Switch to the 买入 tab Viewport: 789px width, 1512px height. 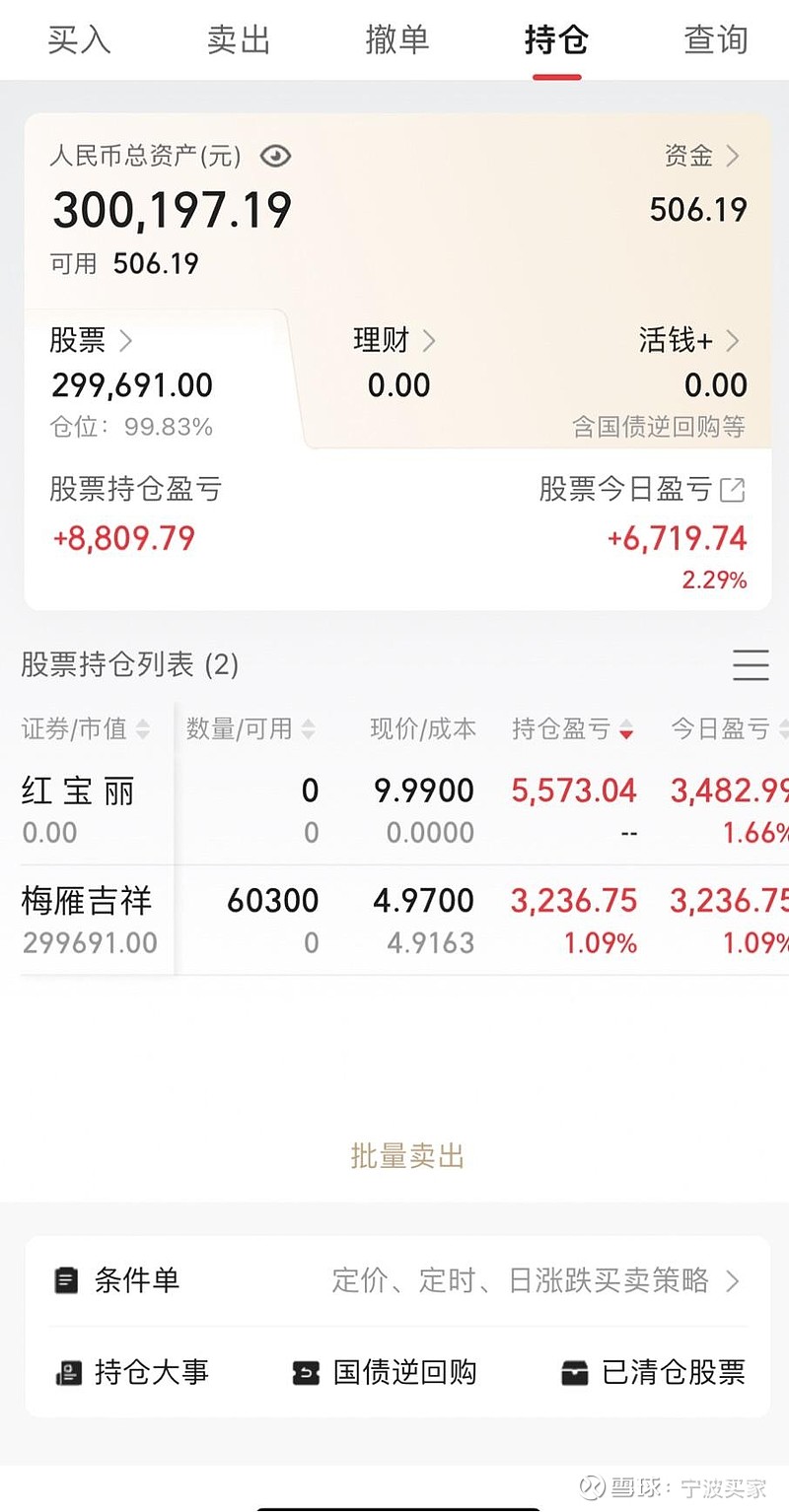(x=79, y=39)
